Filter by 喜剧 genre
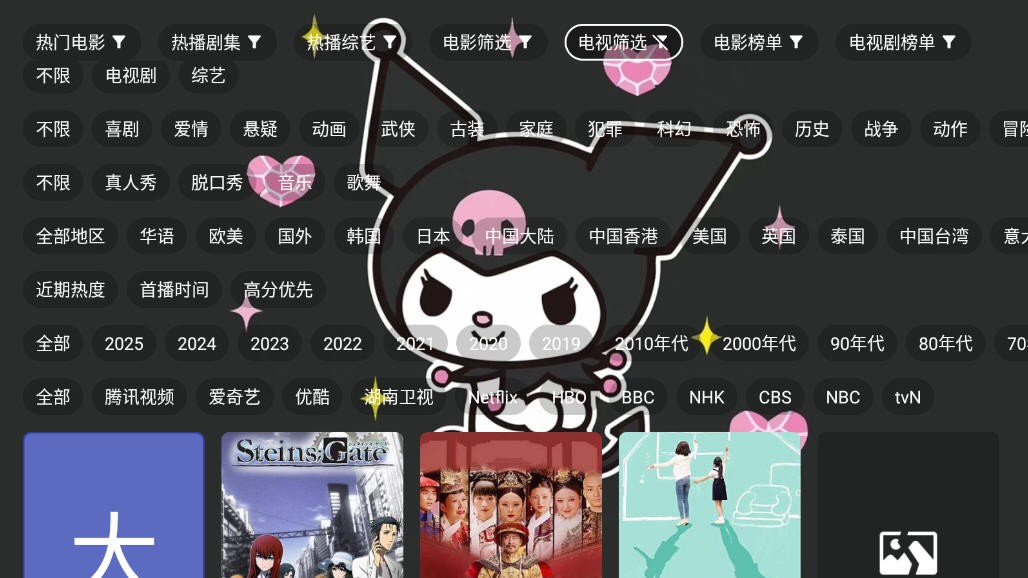 click(x=122, y=129)
